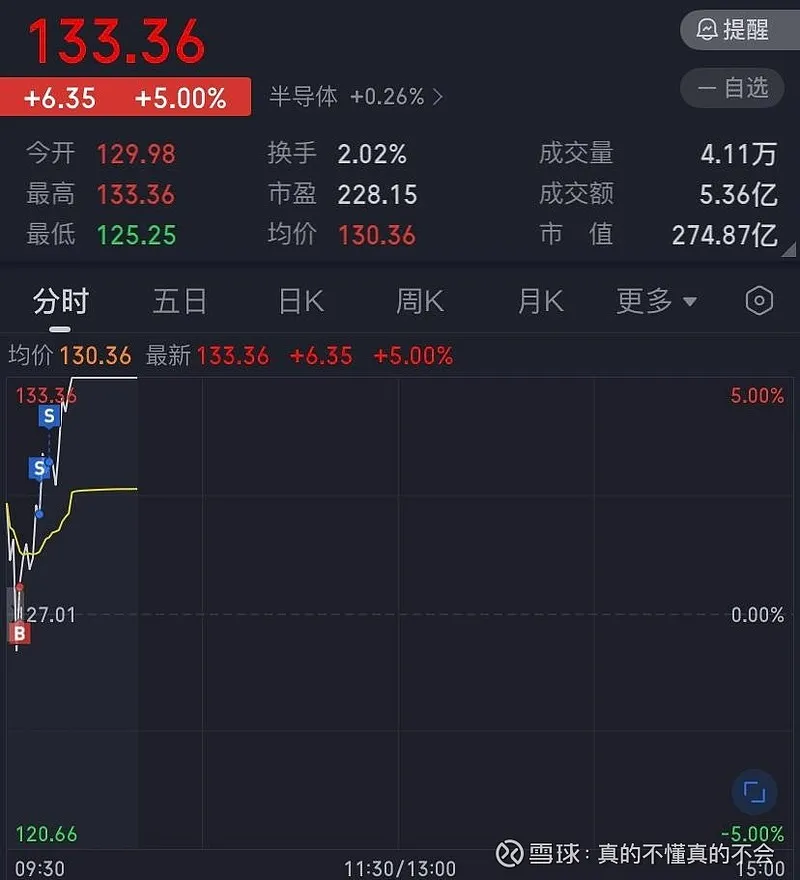Show the 日K candlestick chart

301,301
